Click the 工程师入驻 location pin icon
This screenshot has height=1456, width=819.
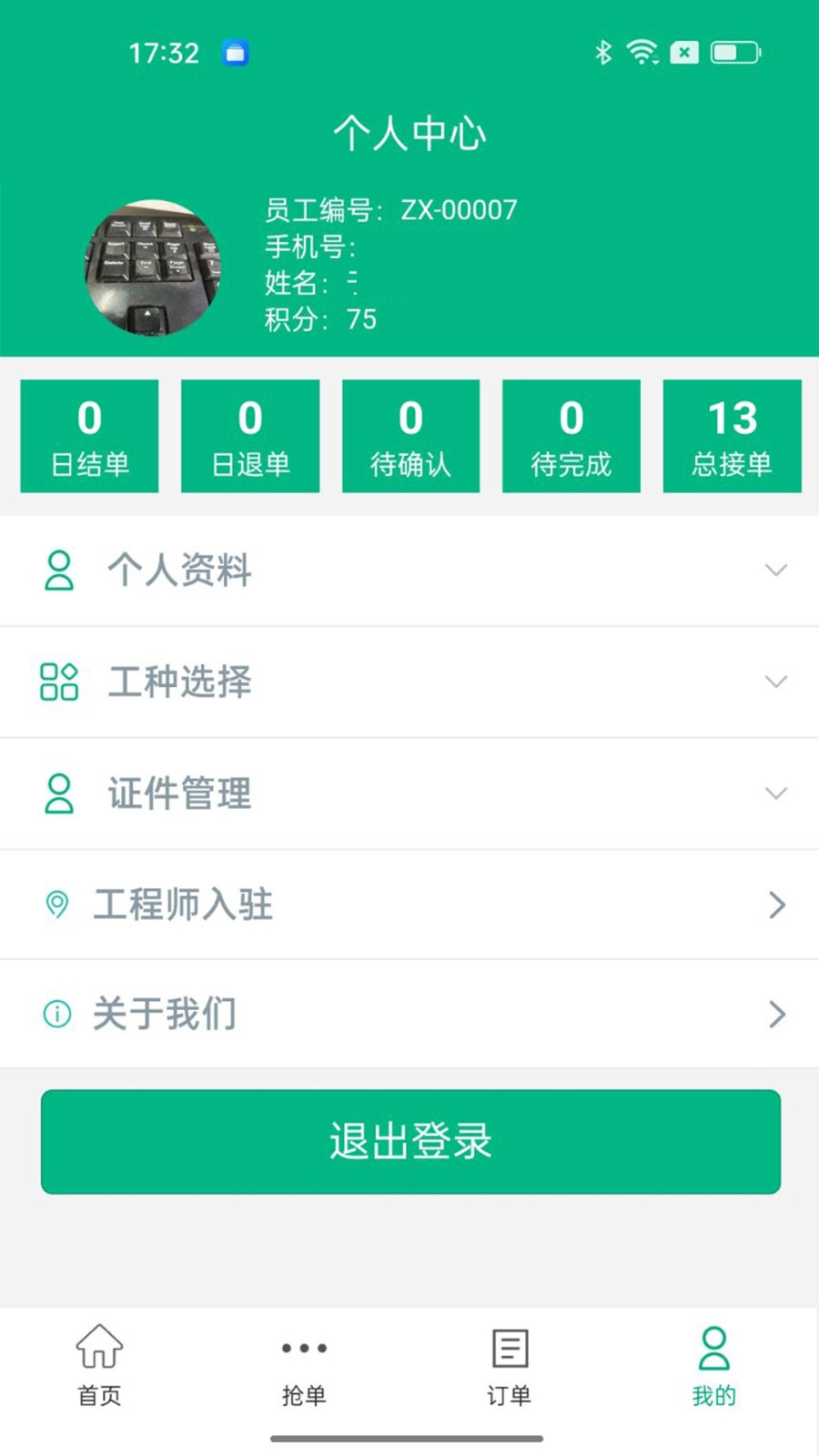point(57,905)
